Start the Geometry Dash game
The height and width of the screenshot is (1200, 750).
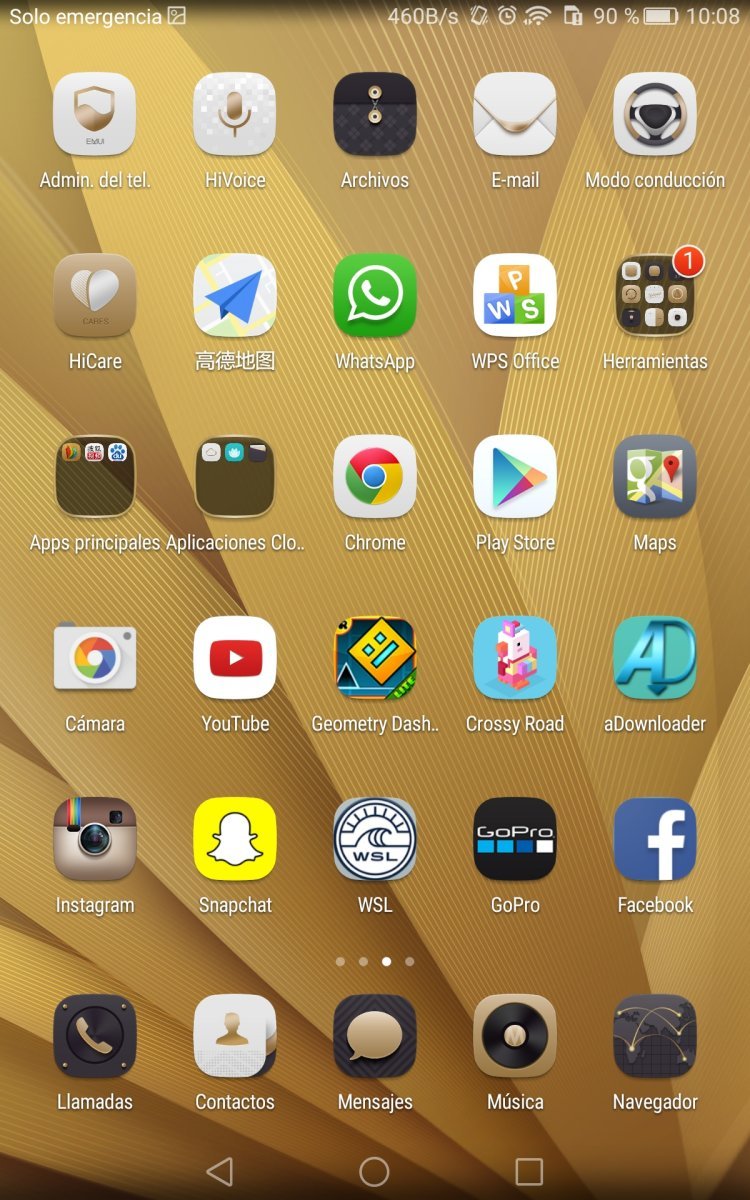[x=375, y=657]
